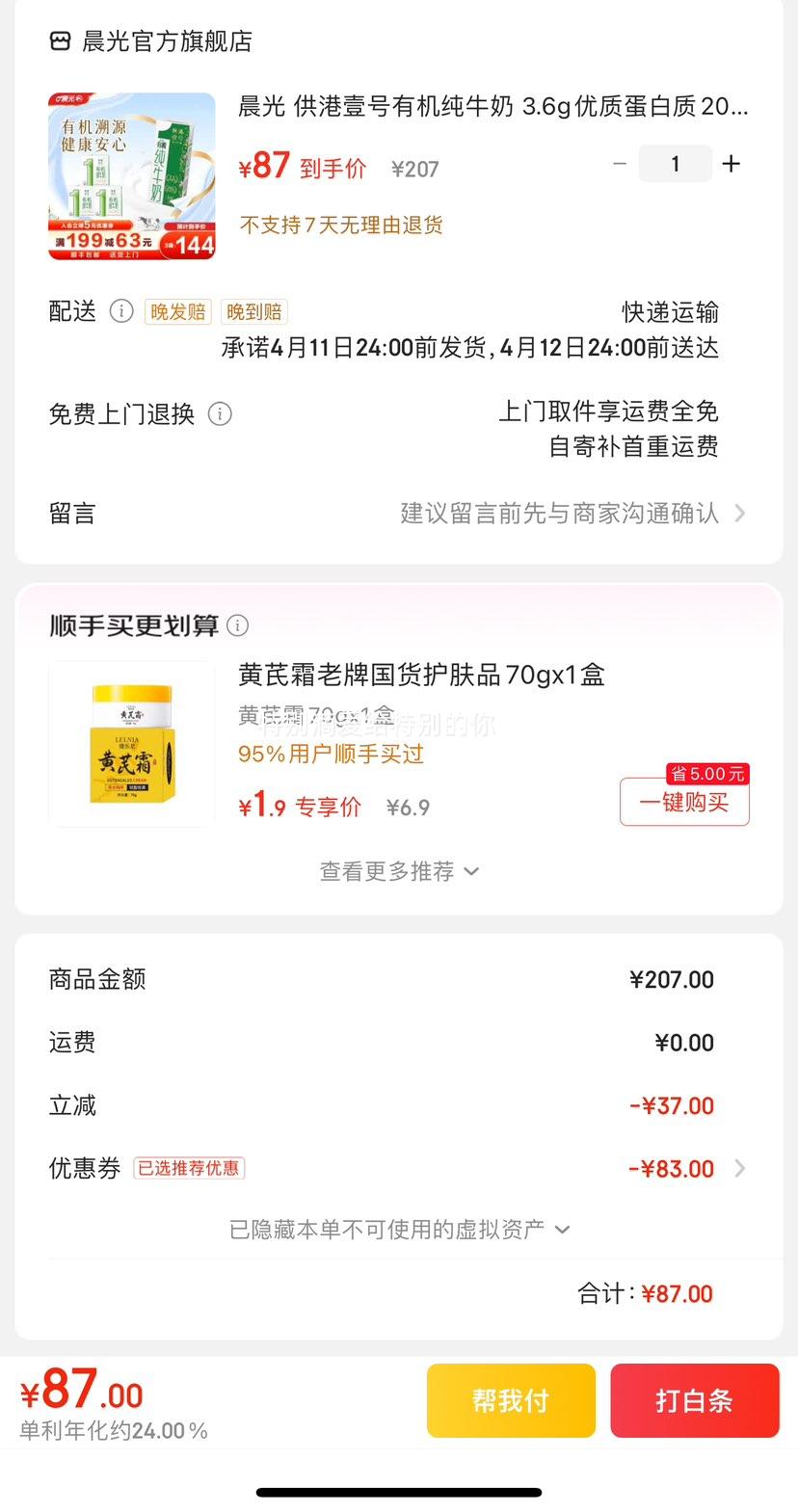Click the 配送 delivery info icon

[x=121, y=311]
